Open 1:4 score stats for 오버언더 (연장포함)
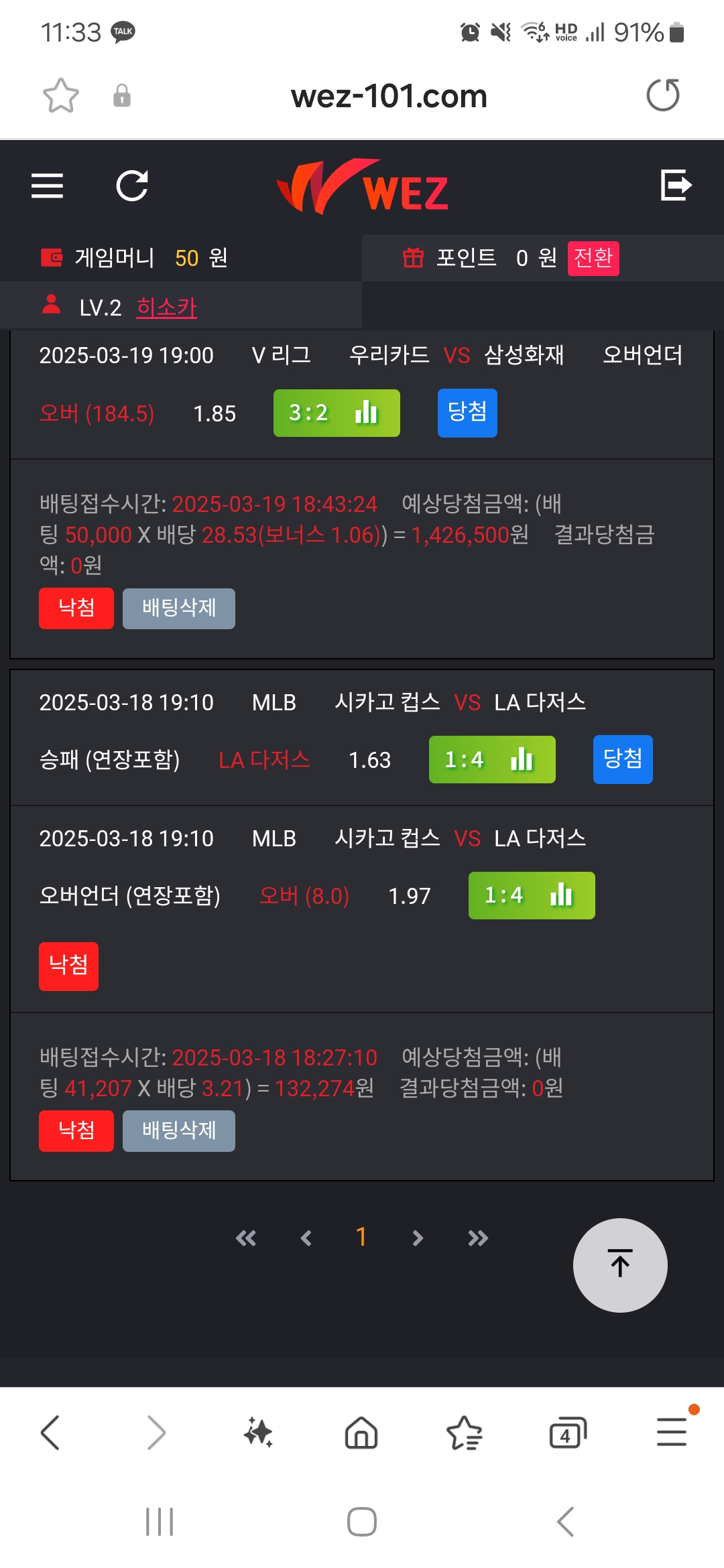 coord(532,895)
